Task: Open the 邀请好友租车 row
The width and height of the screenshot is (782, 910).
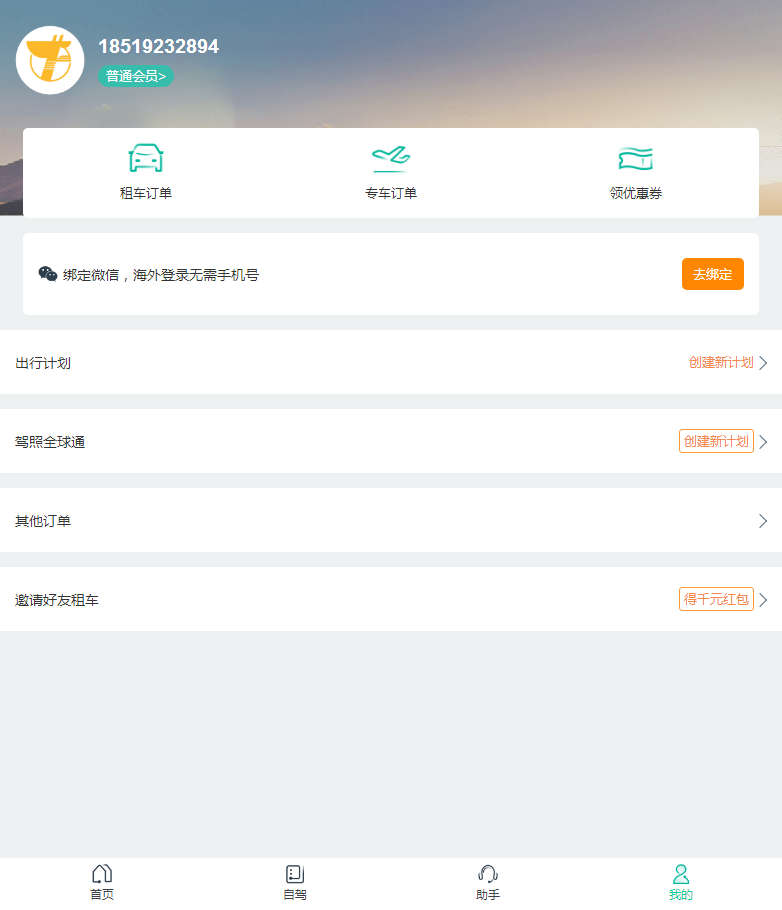Action: (x=390, y=600)
